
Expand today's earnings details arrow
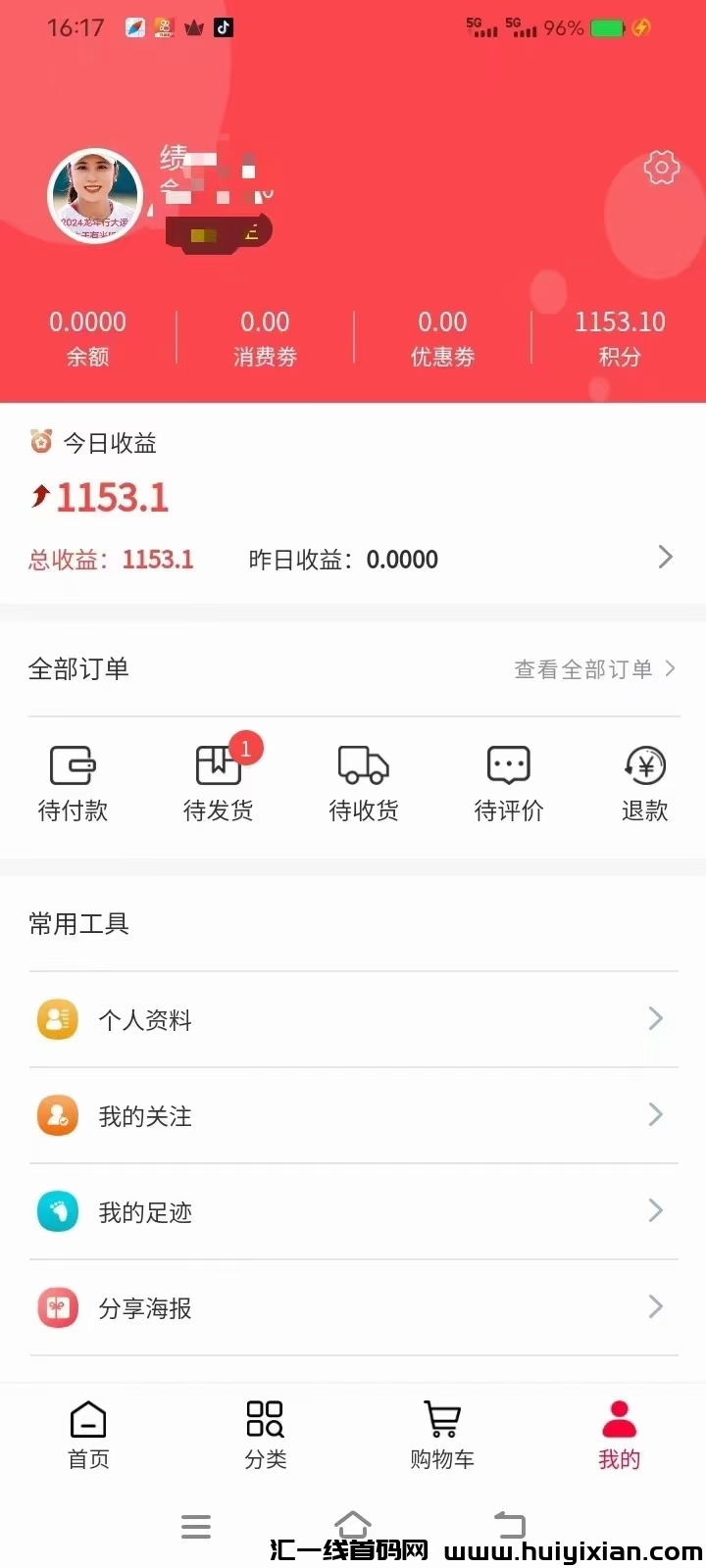tap(666, 558)
